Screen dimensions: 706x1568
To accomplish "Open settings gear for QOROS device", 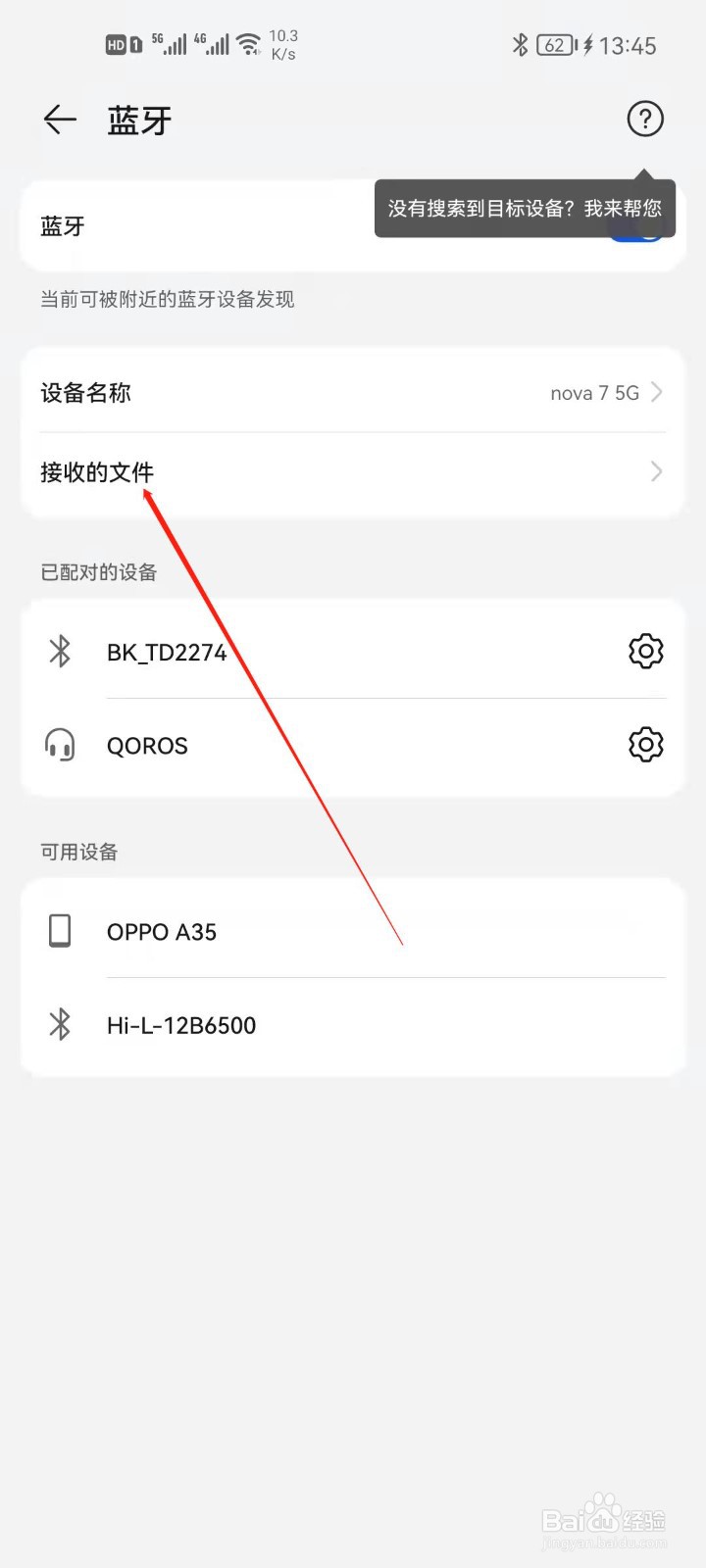I will [x=644, y=745].
